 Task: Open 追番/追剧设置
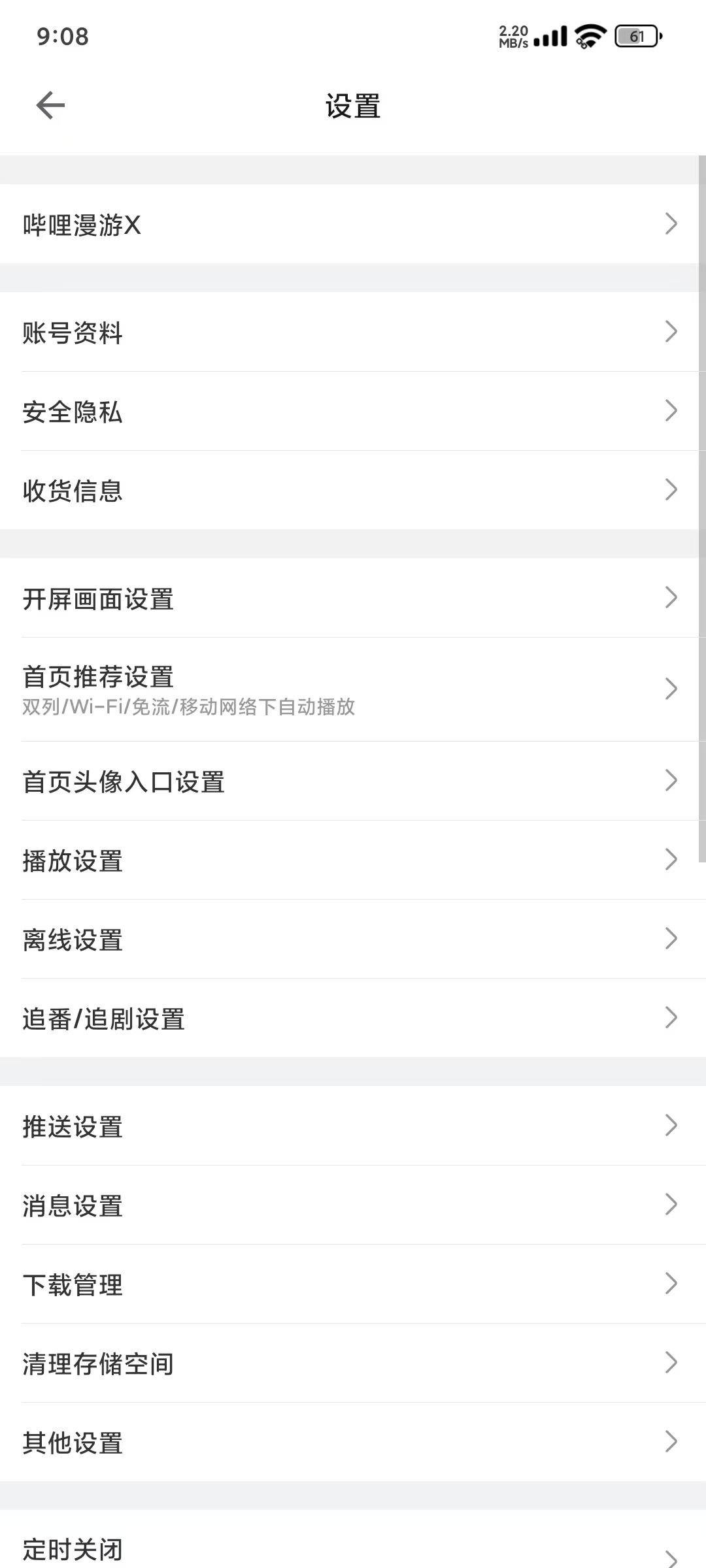(x=353, y=1018)
